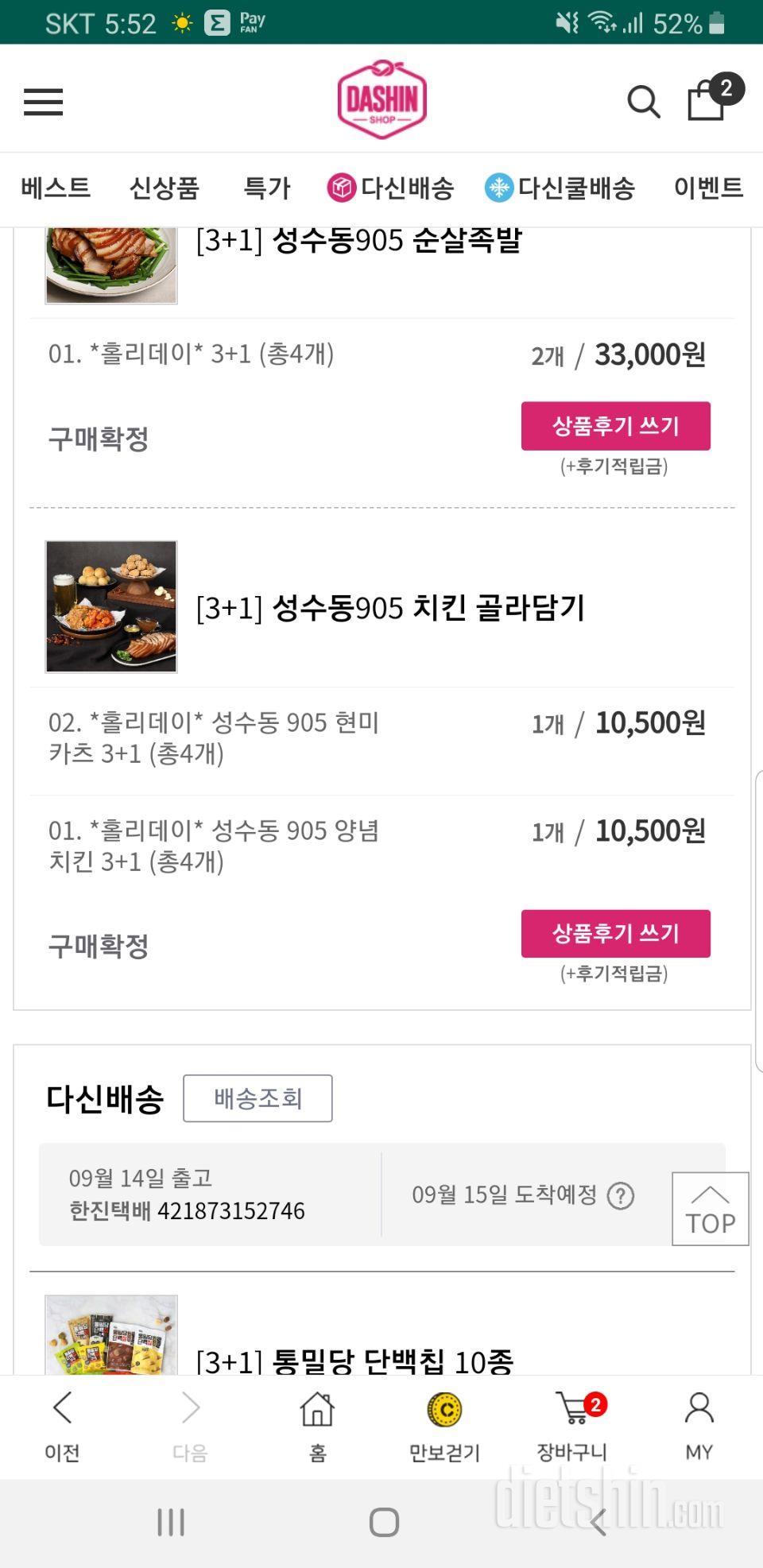Select the 다신쿨배송 snowflake icon
The width and height of the screenshot is (763, 1568).
click(498, 188)
